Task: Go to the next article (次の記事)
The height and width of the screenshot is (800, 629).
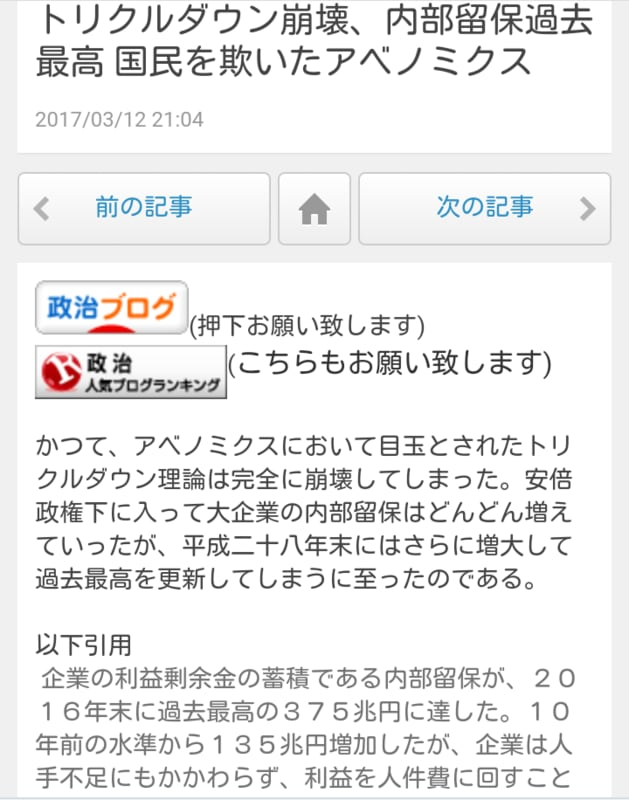Action: click(x=484, y=209)
